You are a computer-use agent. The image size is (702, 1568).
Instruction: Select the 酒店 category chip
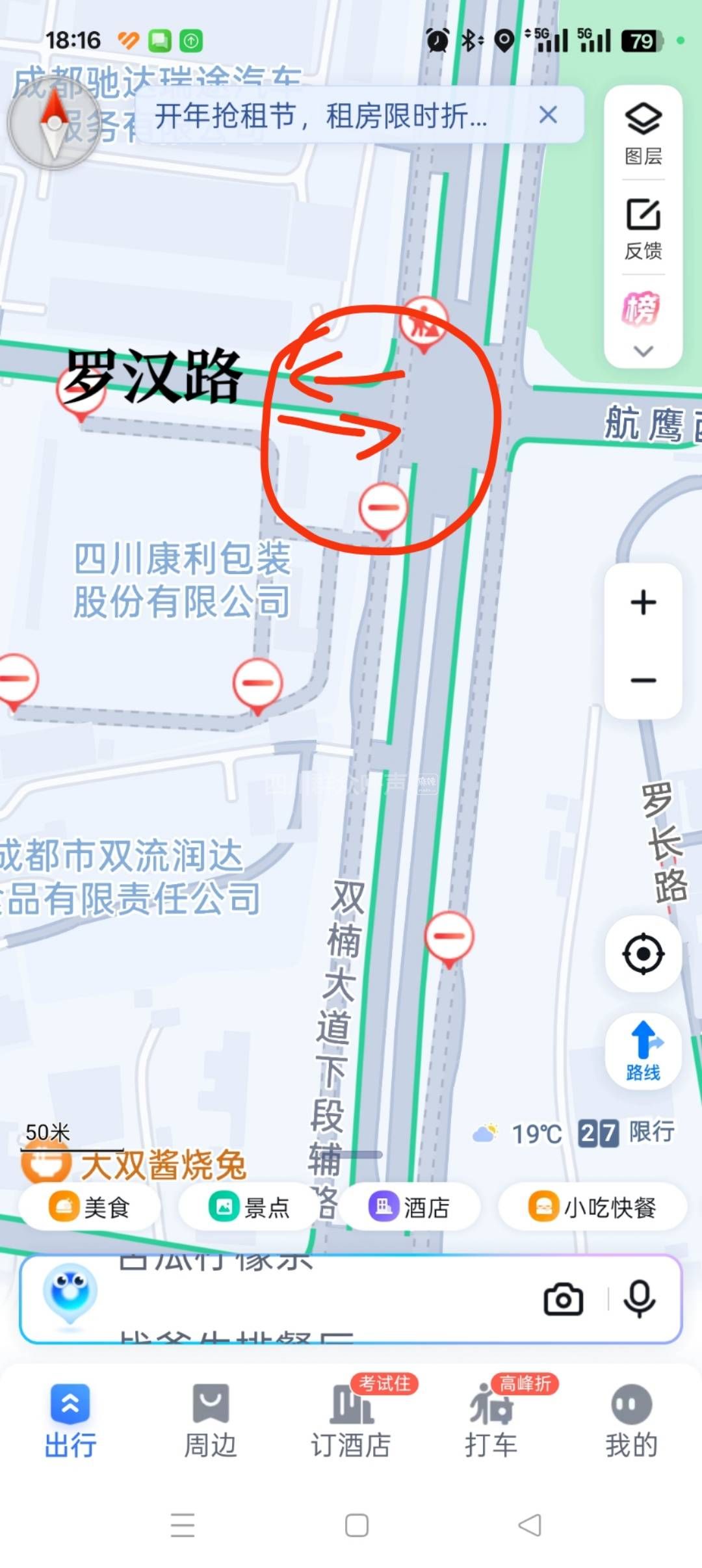409,1207
